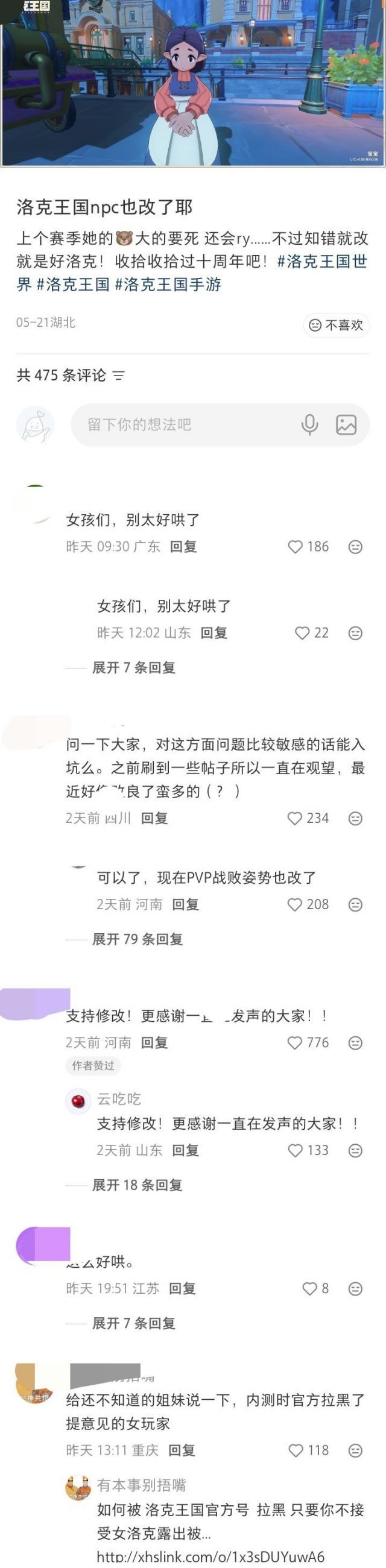The image size is (386, 1568).
Task: Tap the microphone icon in comment box
Action: 309,424
